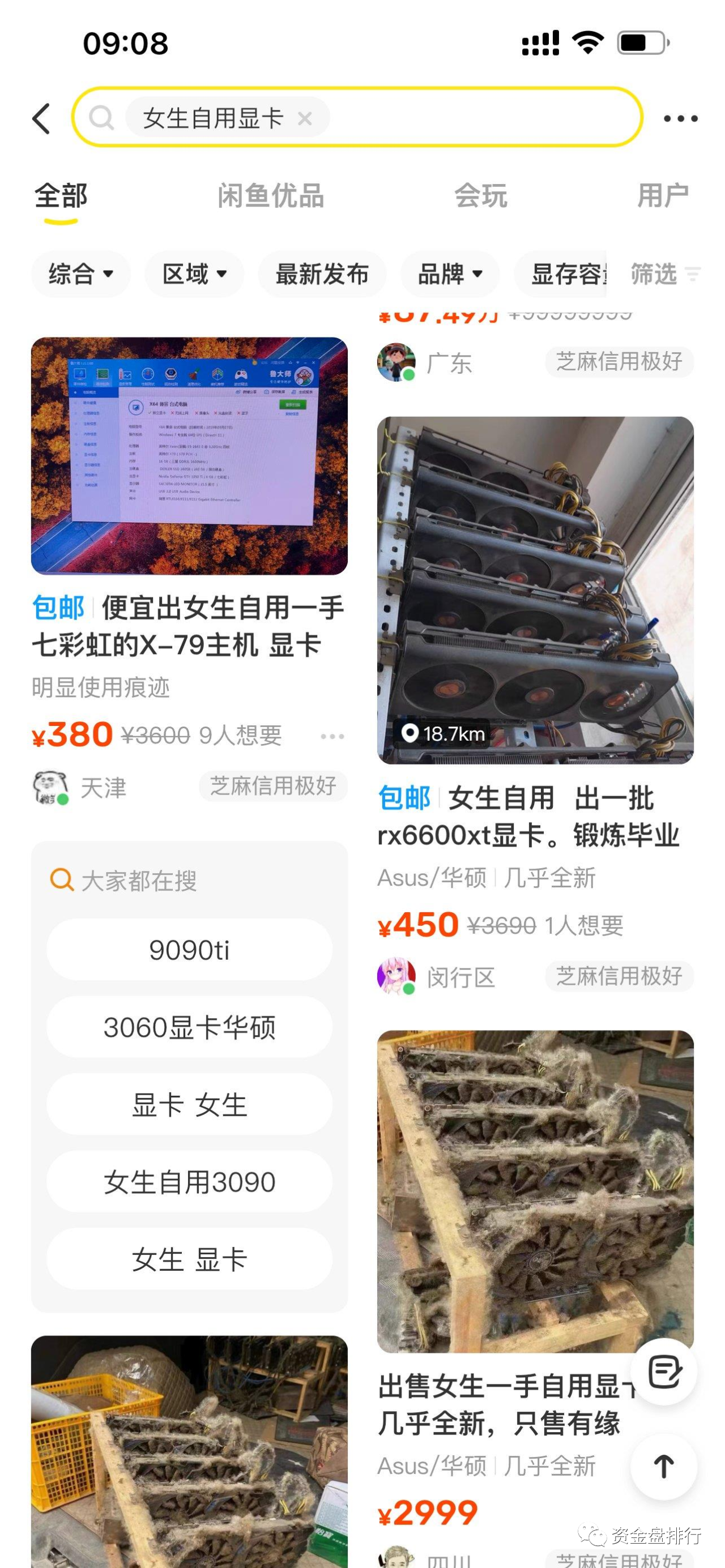Image resolution: width=725 pixels, height=1568 pixels.
Task: Open more options on the ¥380 listing
Action: 332,737
